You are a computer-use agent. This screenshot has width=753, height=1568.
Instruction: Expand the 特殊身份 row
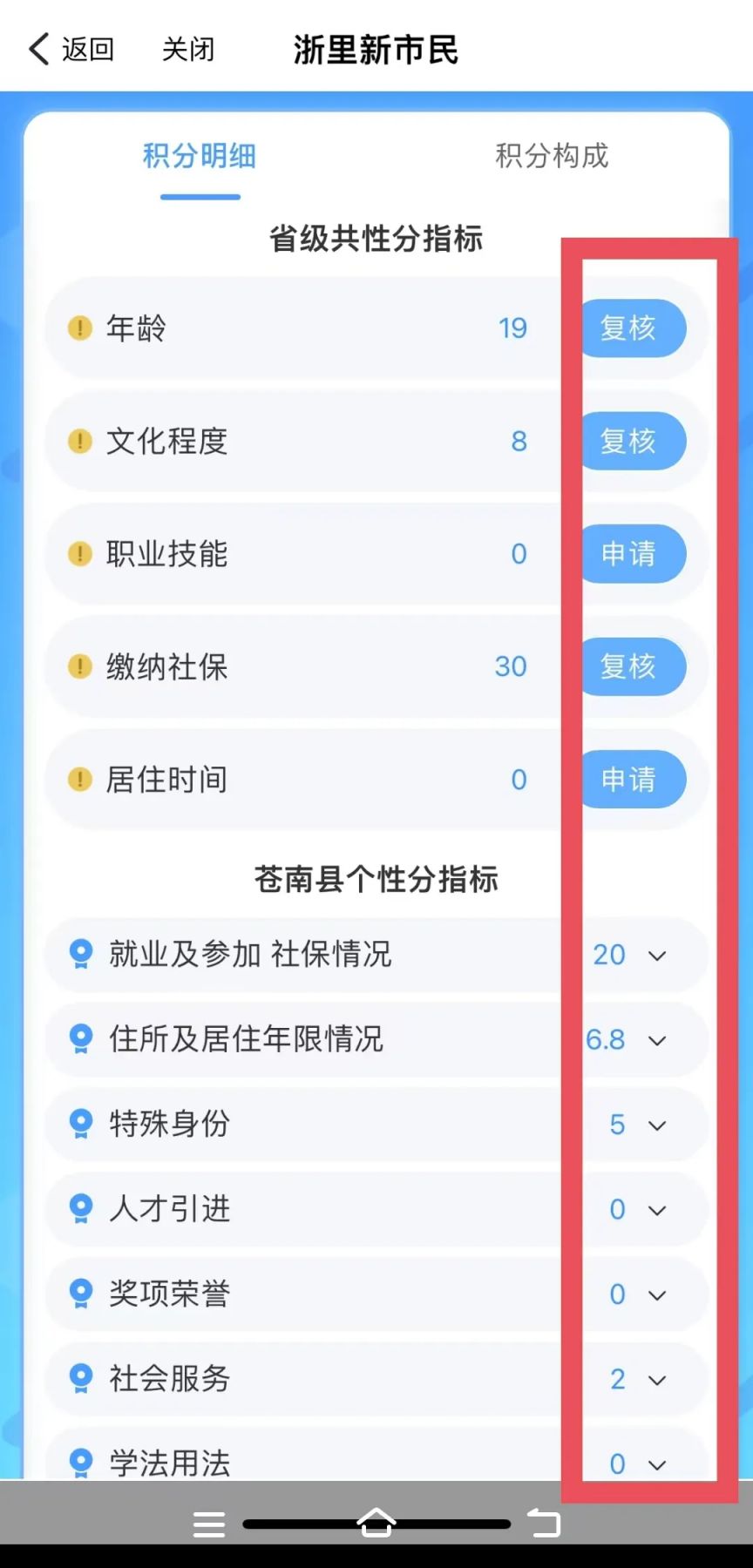point(657,1125)
